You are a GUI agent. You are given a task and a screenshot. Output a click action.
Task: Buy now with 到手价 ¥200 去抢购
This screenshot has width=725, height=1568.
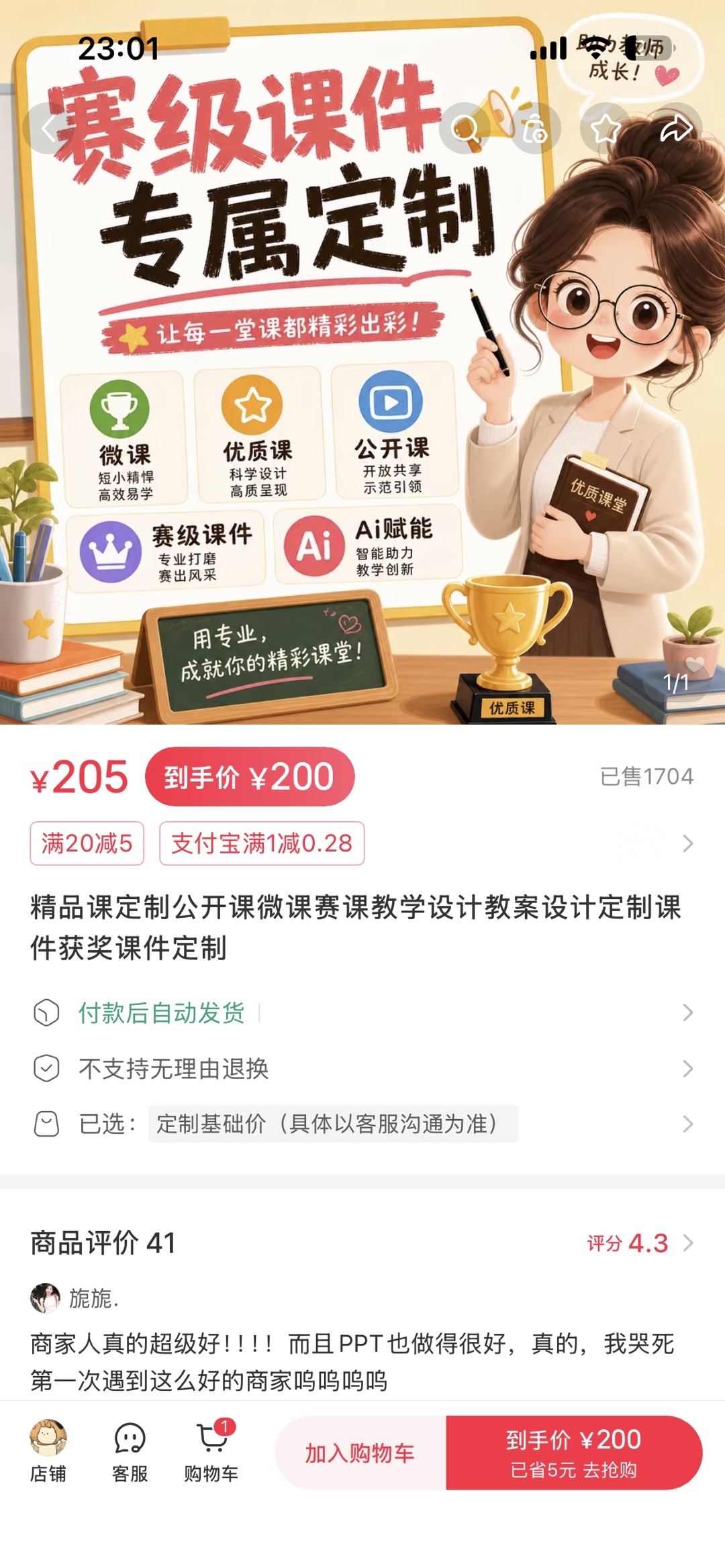[574, 1453]
